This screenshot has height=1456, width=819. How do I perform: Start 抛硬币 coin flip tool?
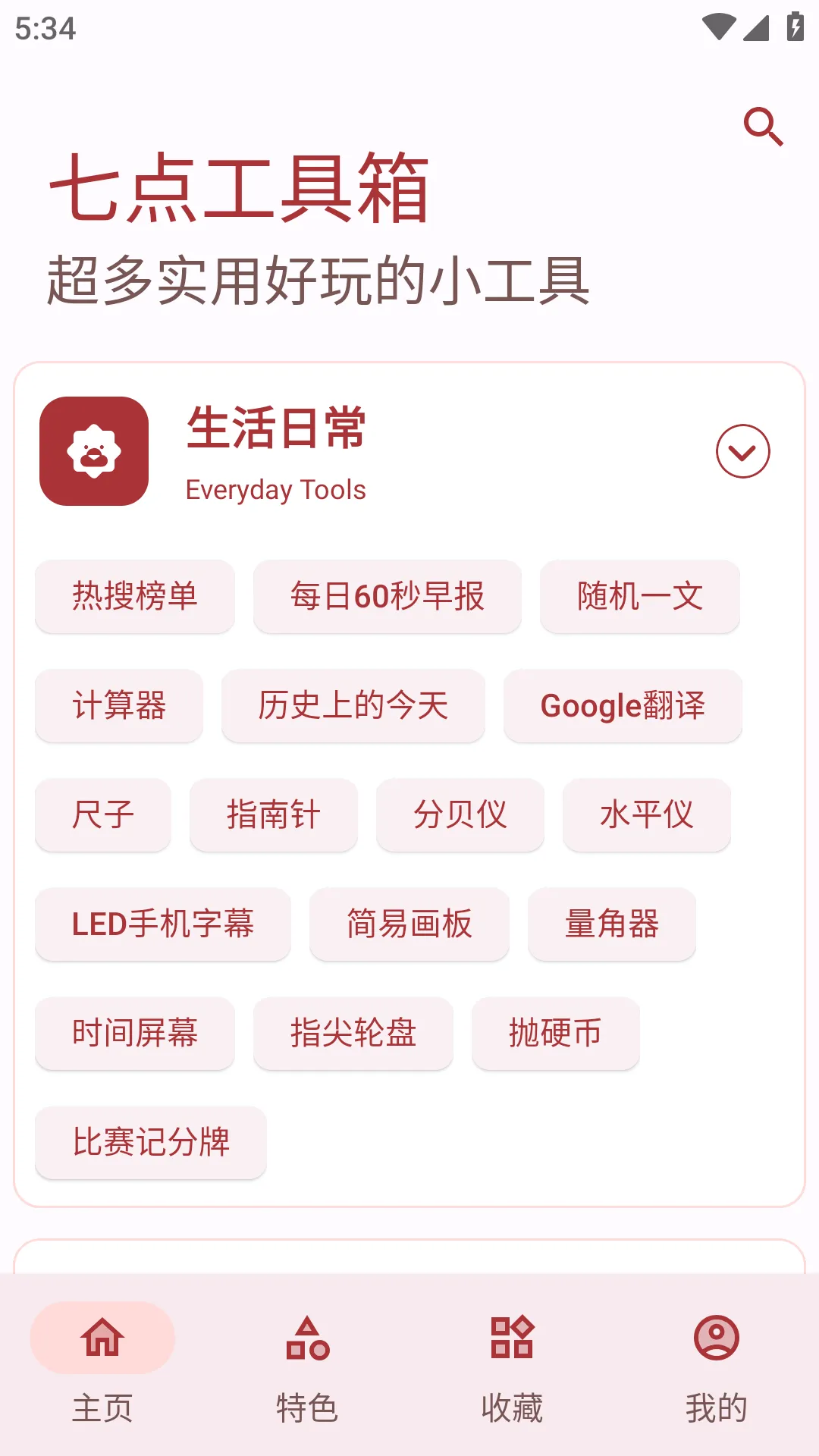click(x=555, y=1034)
